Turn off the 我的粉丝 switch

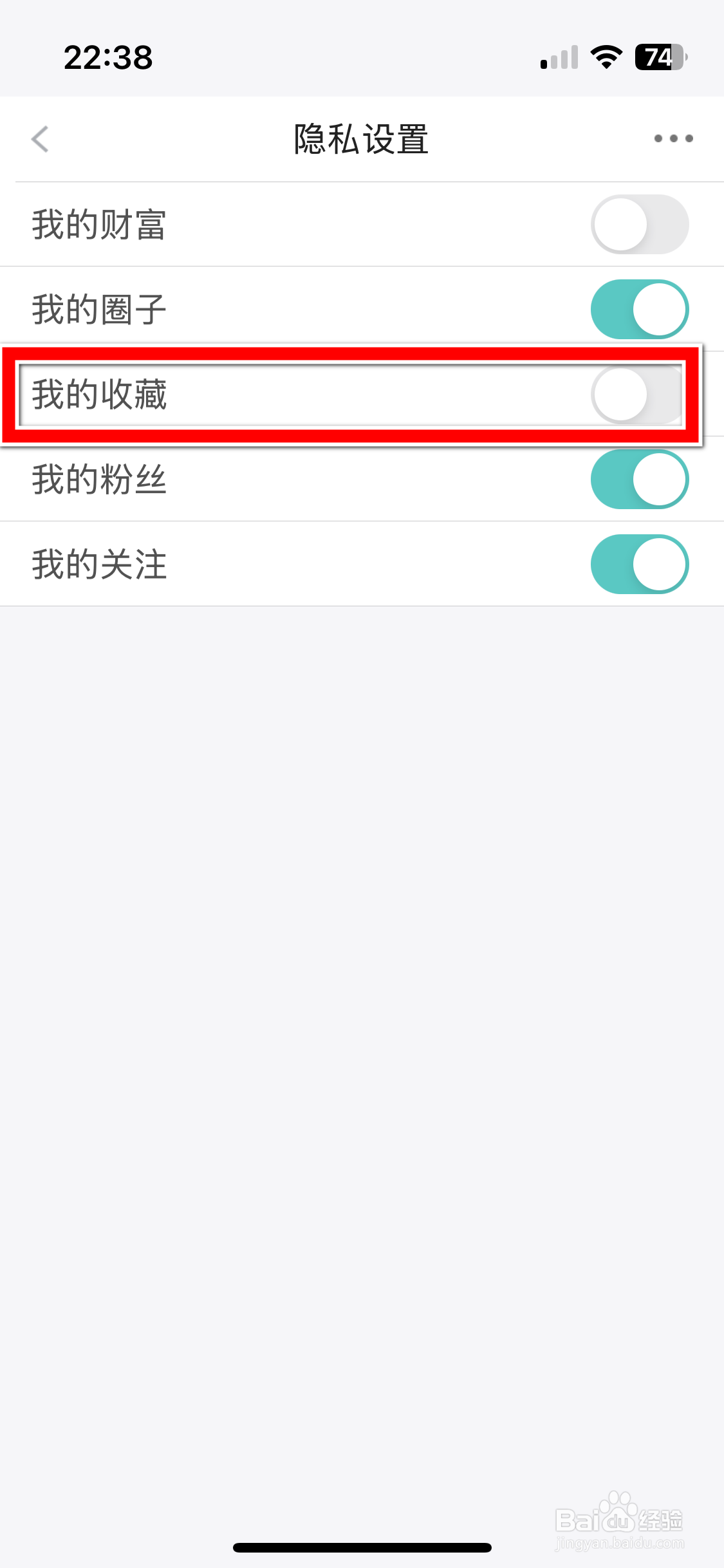[x=638, y=479]
